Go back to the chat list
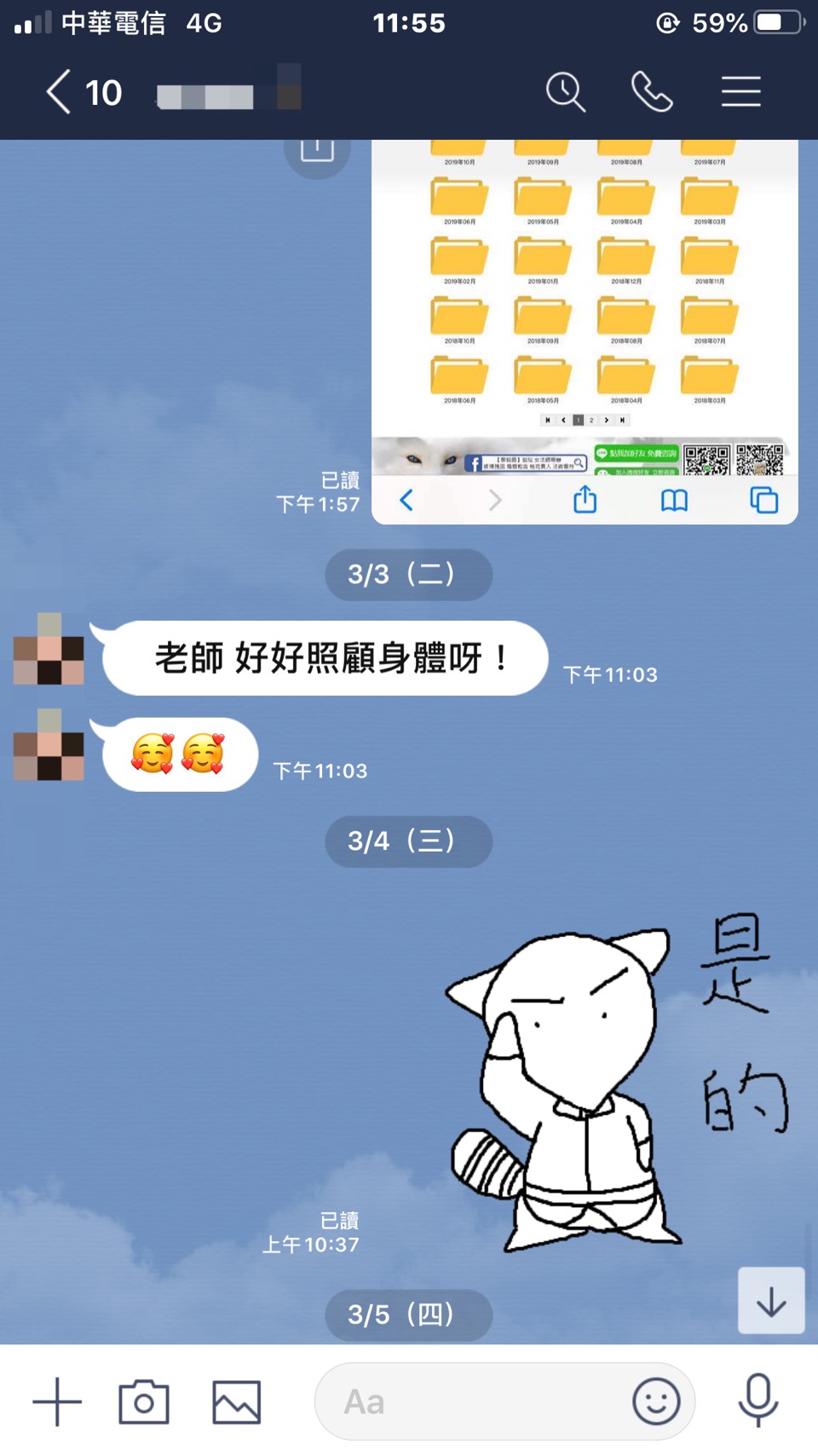Viewport: 818px width, 1456px height. pyautogui.click(x=60, y=92)
